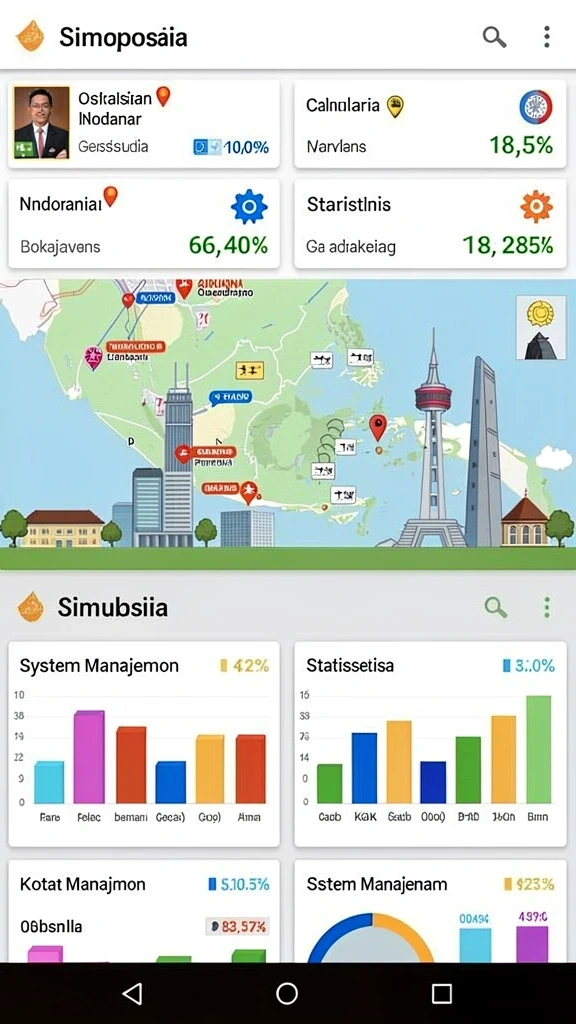The image size is (576, 1024).
Task: Open the Oskalsian Nodanar profile card
Action: (x=144, y=123)
